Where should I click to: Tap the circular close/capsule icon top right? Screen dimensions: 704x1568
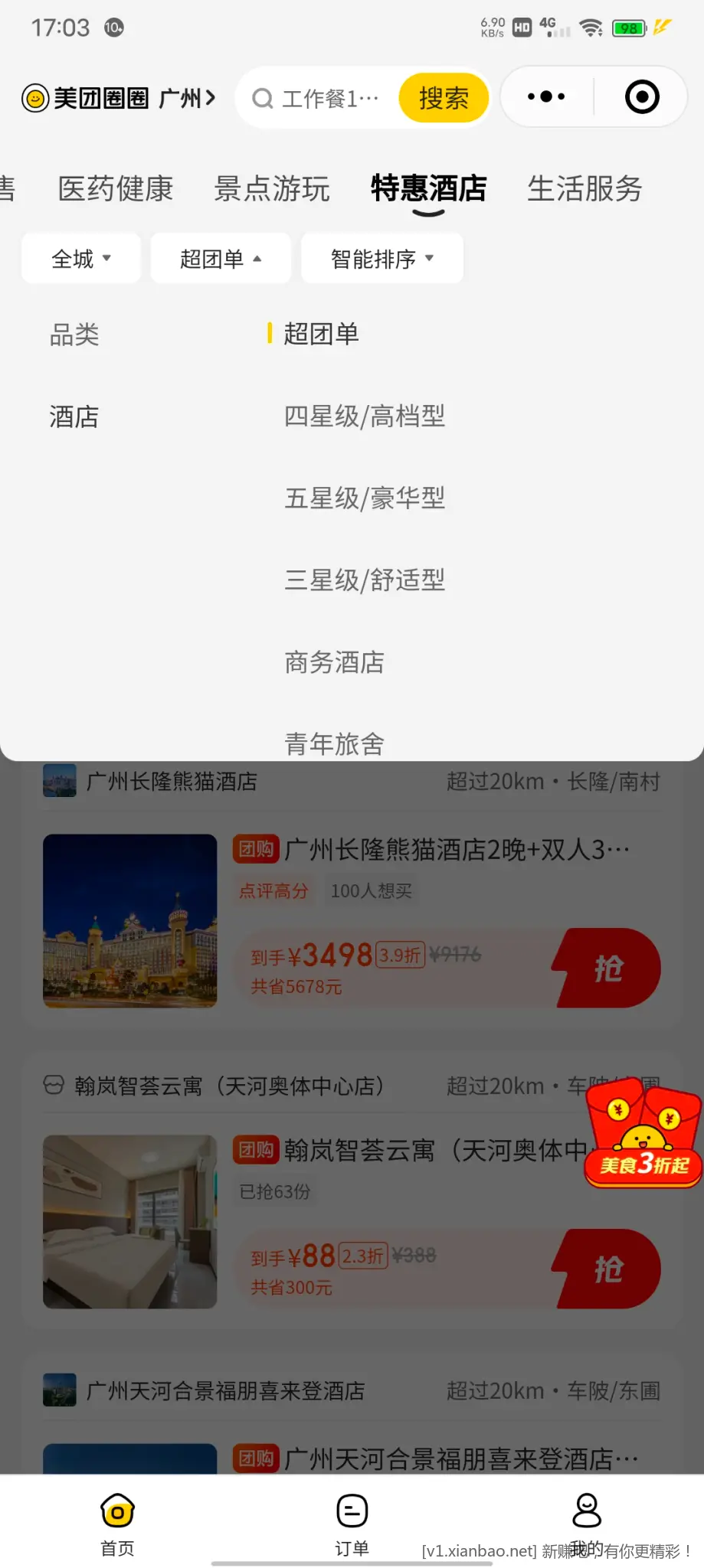642,96
